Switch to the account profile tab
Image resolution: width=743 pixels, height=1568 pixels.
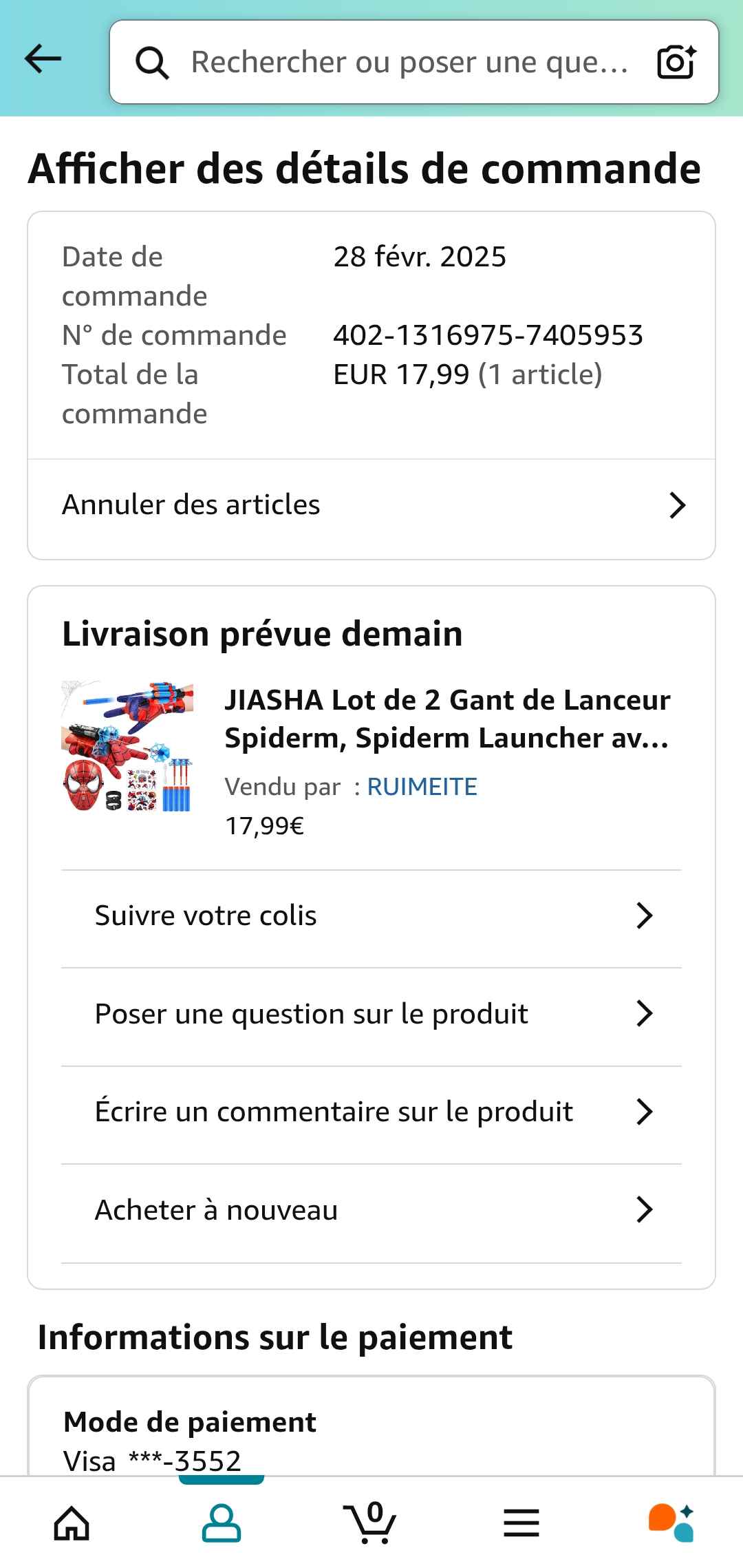tap(221, 1523)
